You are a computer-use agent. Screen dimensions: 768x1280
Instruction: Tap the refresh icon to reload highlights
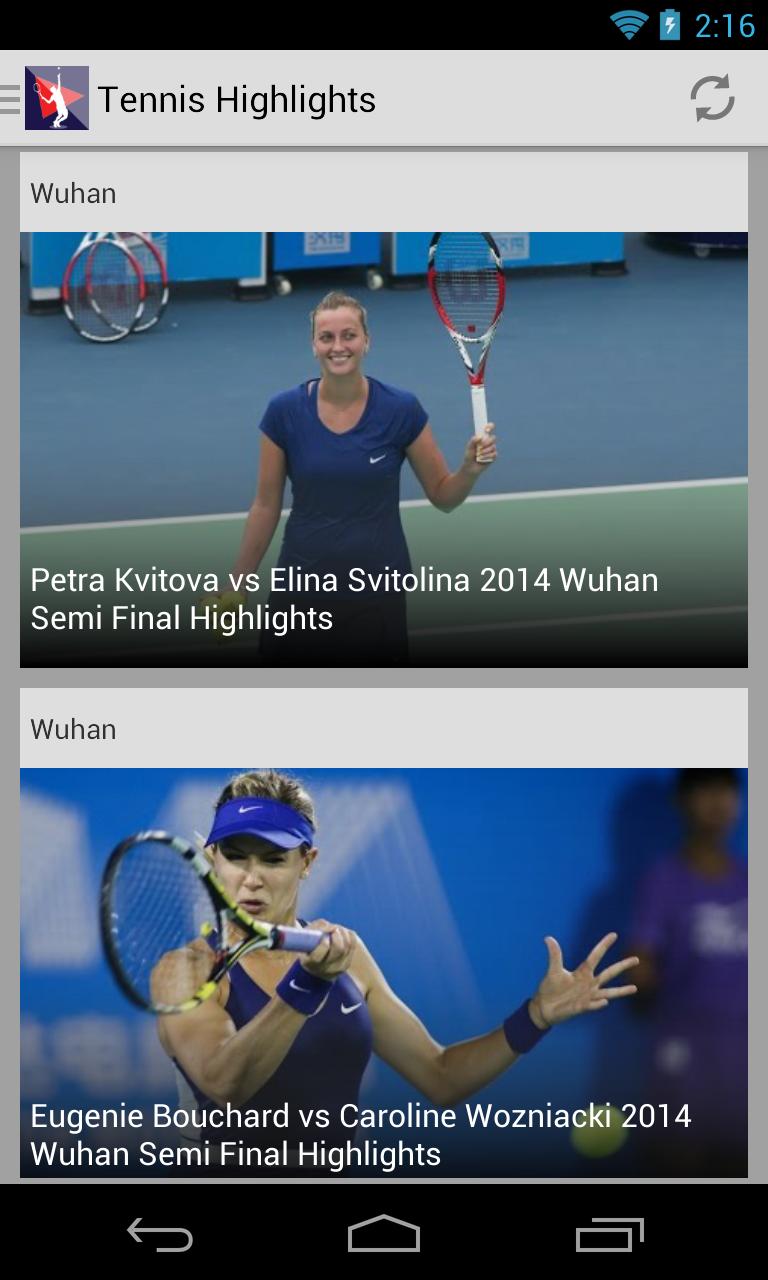[x=711, y=99]
